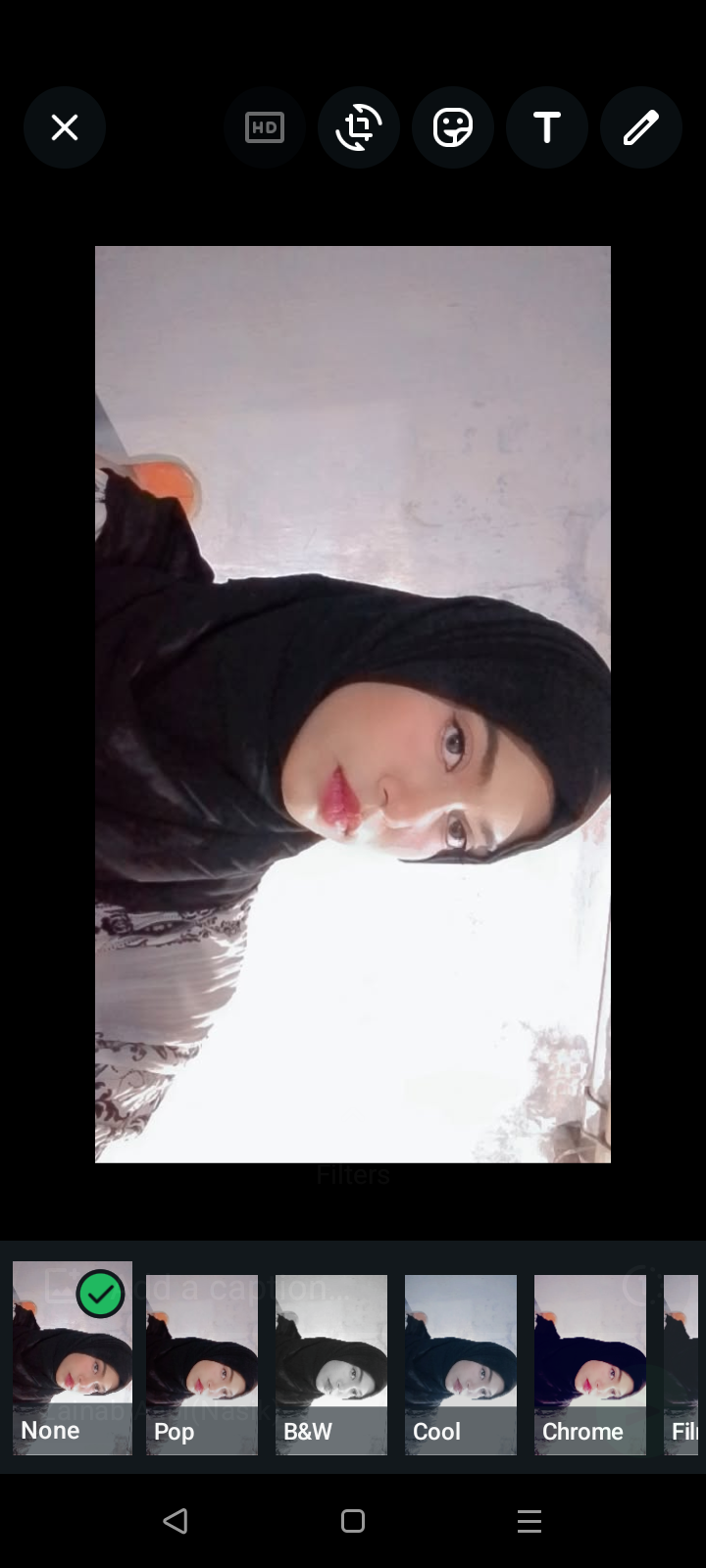
Task: Add text to the photo
Action: coord(547,127)
